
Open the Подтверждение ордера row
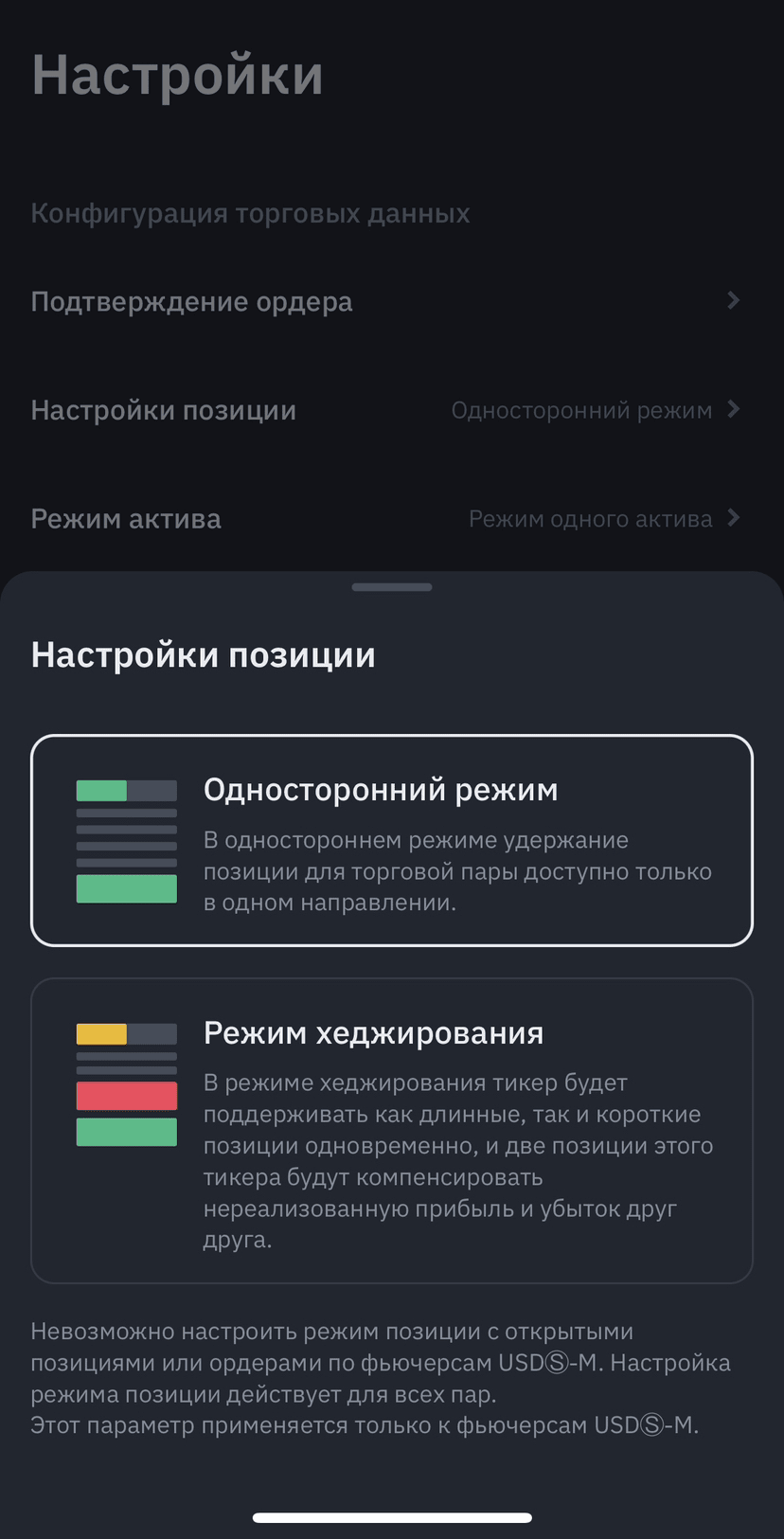pos(386,301)
